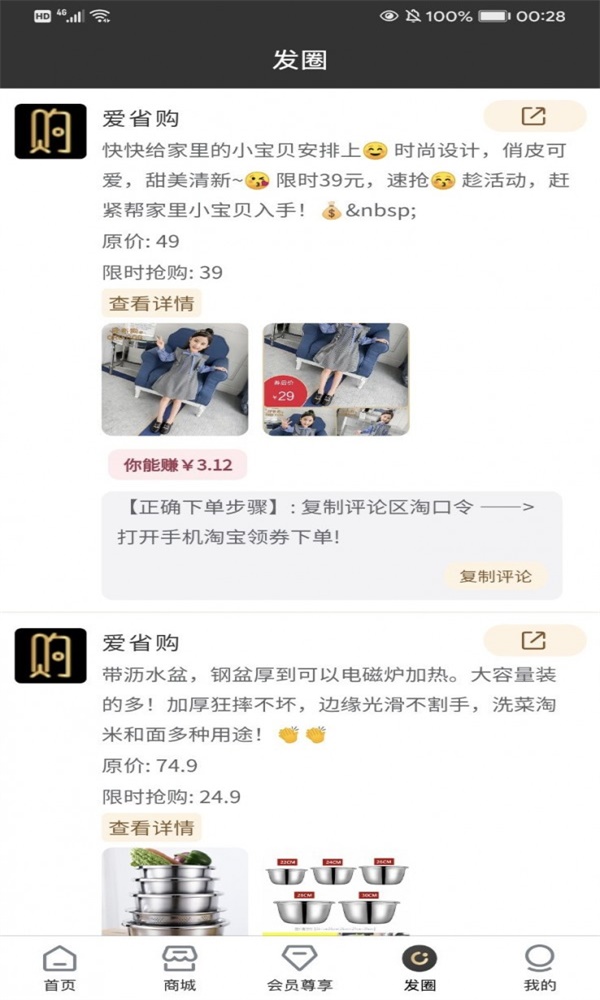The image size is (600, 1000).
Task: Open 查看详情 for the 39元 dress
Action: pyautogui.click(x=151, y=303)
